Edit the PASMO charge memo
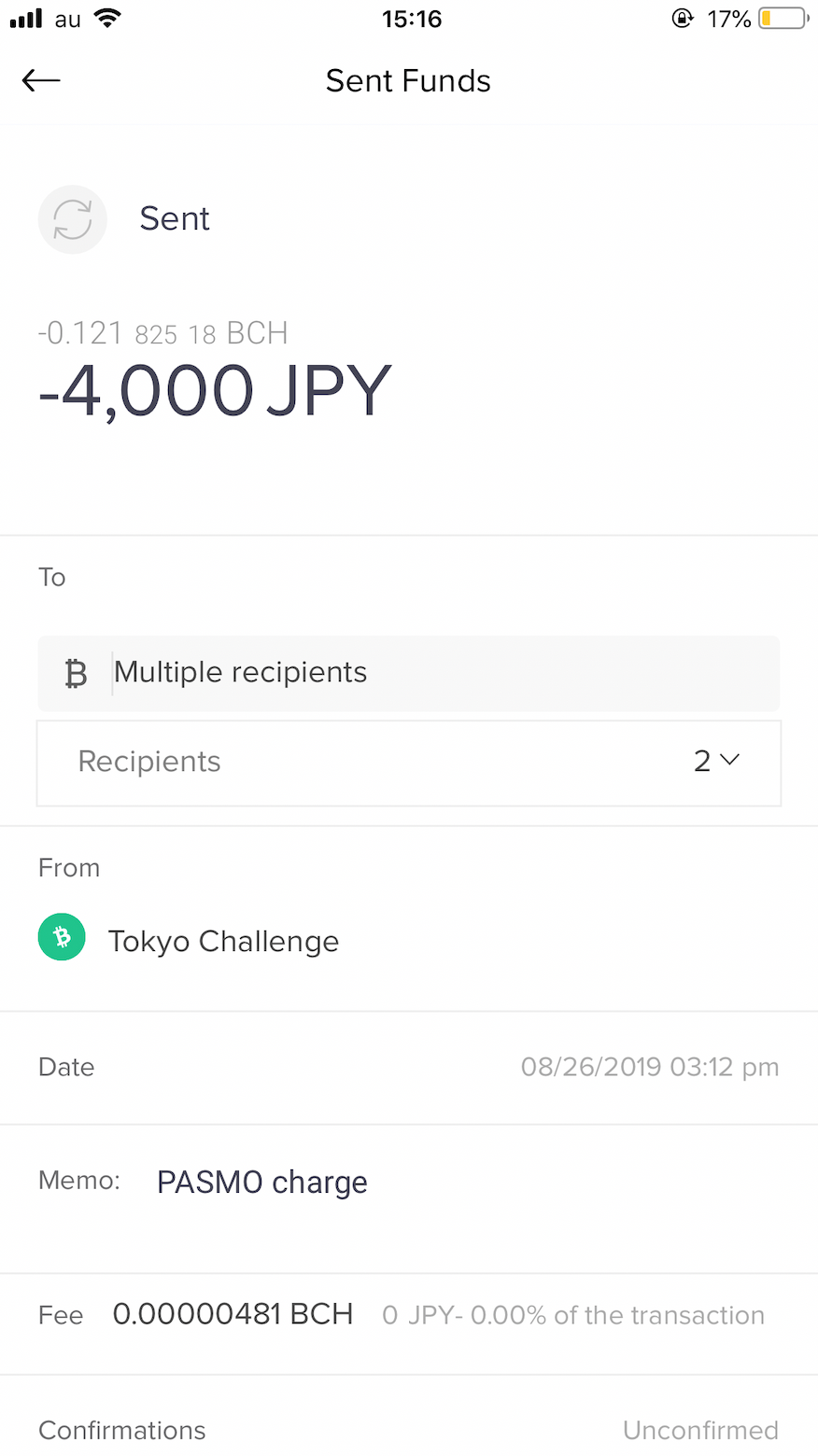Viewport: 818px width, 1456px height. [x=261, y=1183]
